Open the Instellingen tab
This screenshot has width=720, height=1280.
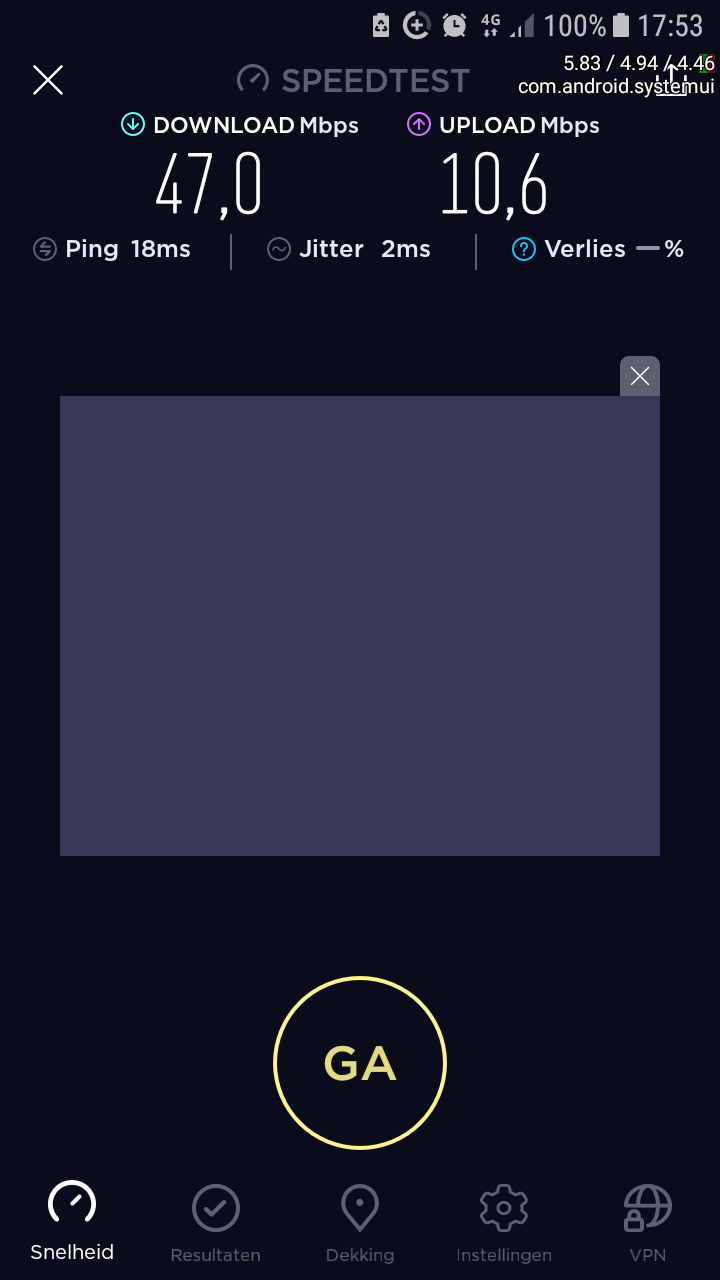coord(504,1222)
